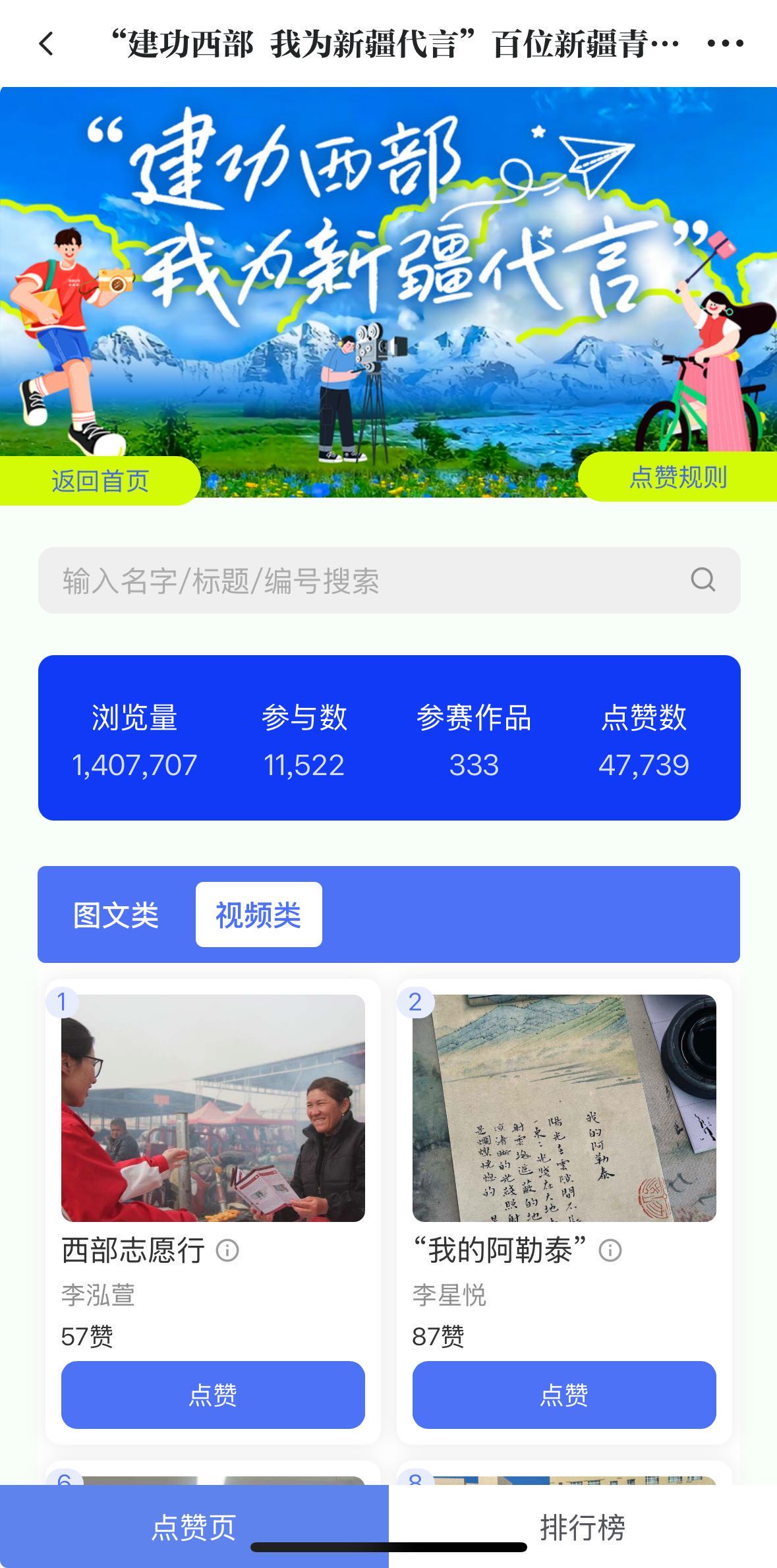
Task: Tap the magnifier search icon
Action: tap(703, 580)
